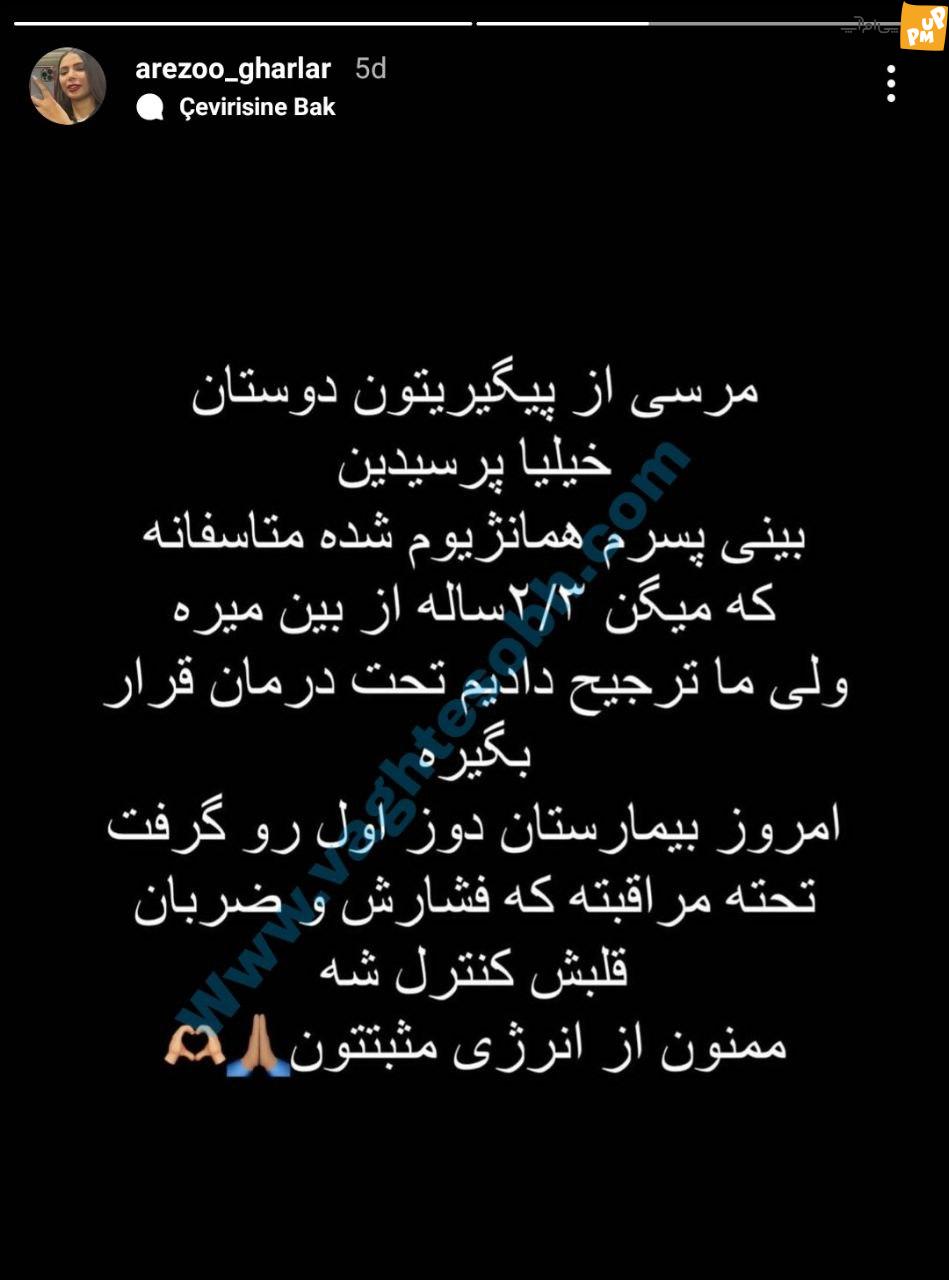Open the arezoo_gharlar username link

[233, 68]
